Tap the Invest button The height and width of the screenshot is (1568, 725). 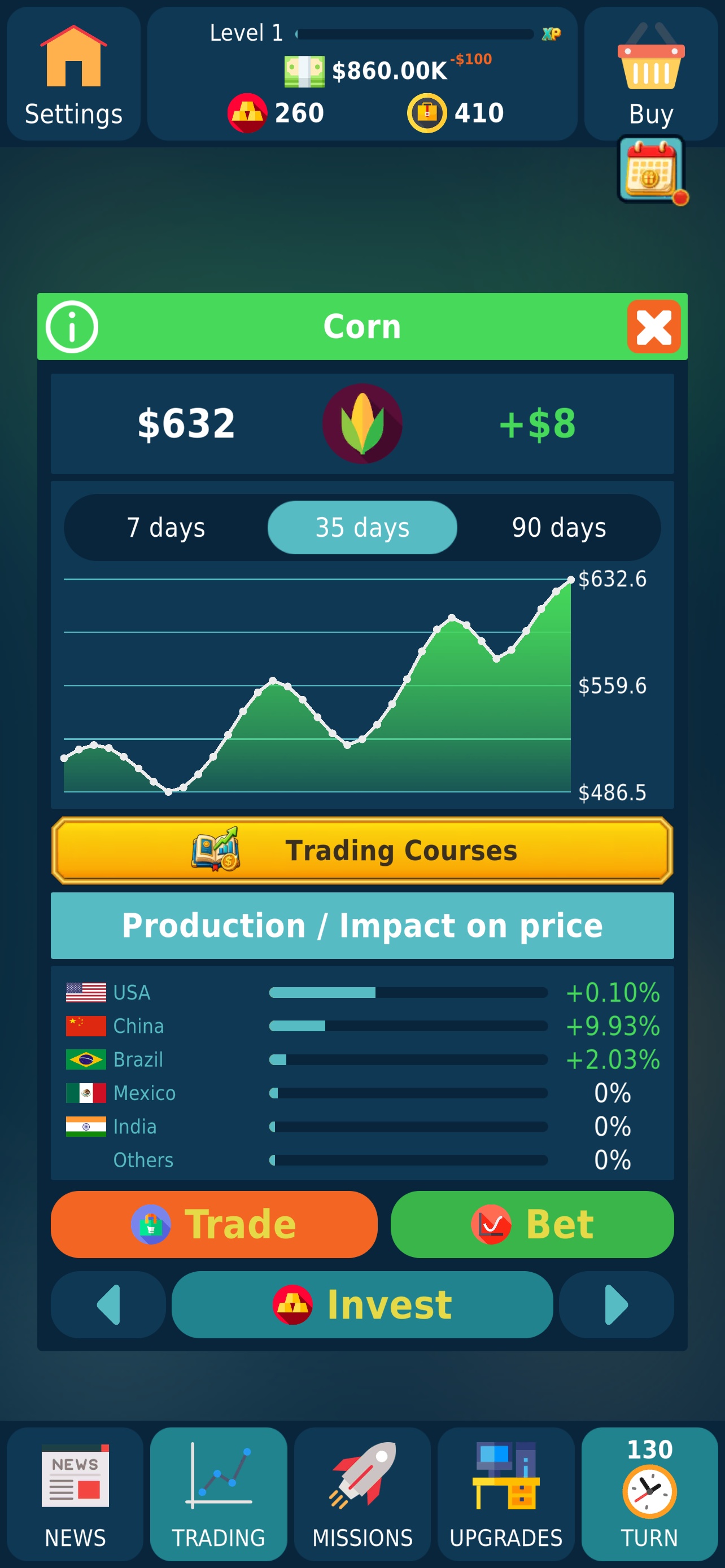(x=362, y=1304)
